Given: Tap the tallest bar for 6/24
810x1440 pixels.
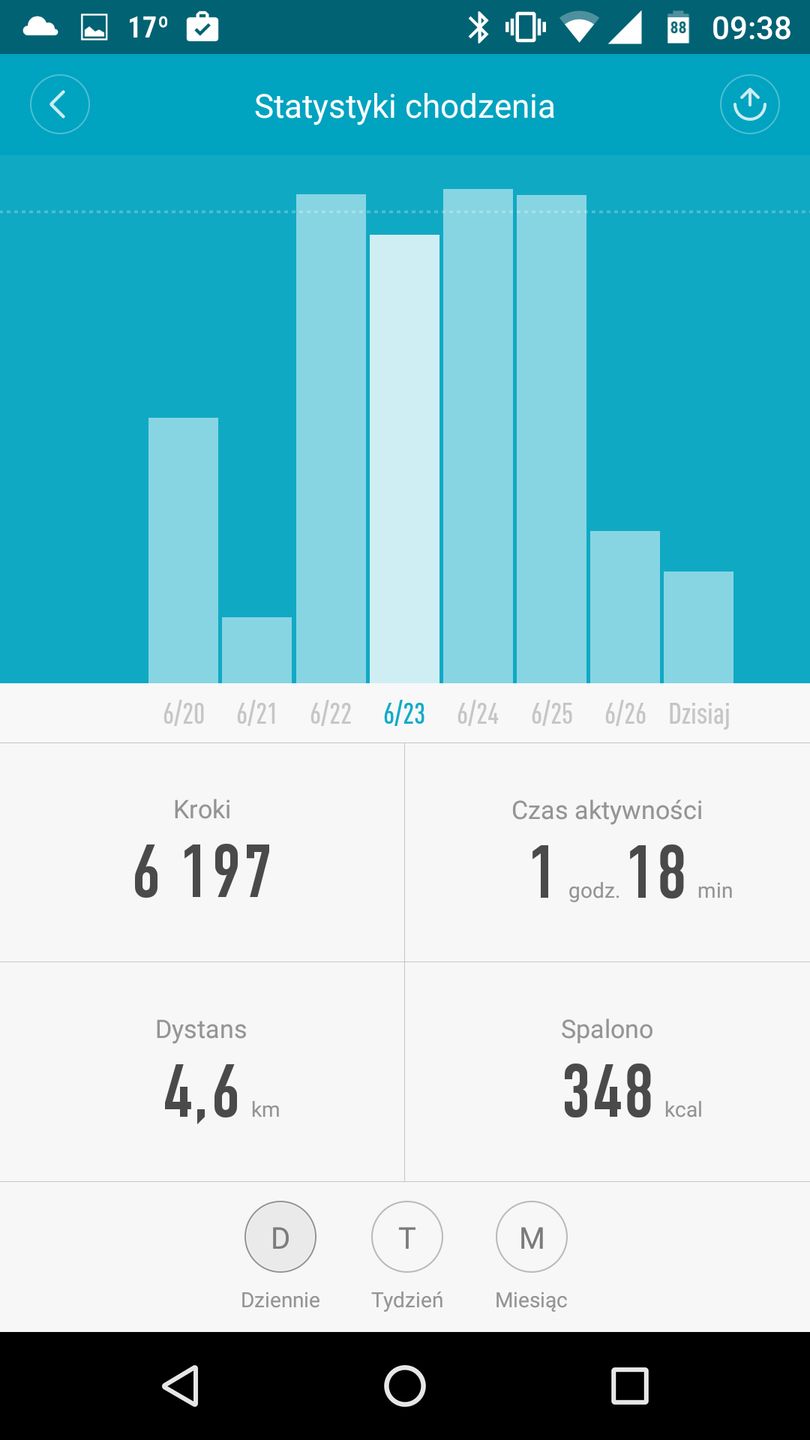Looking at the screenshot, I should (x=478, y=430).
